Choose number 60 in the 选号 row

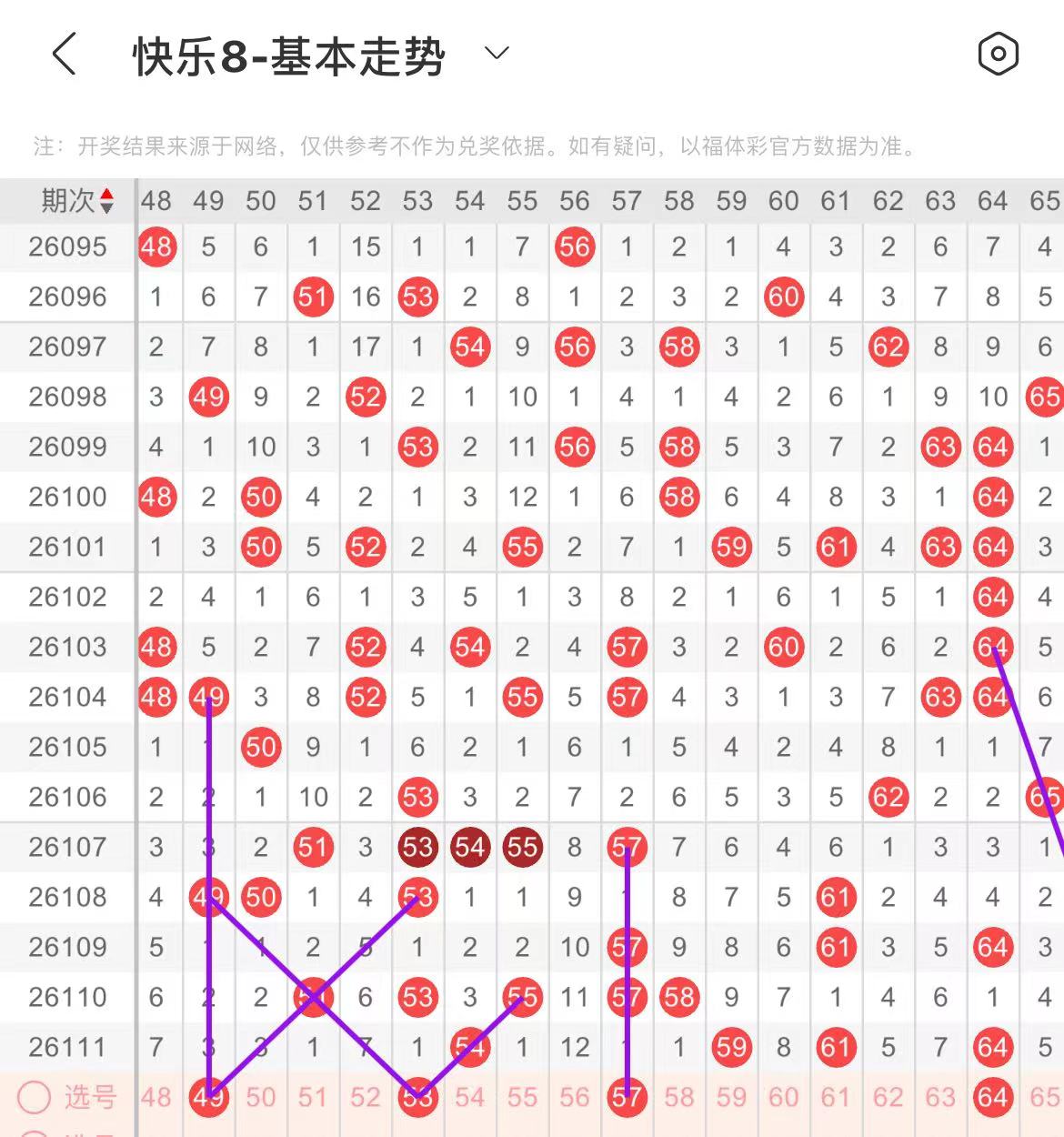(x=784, y=1097)
